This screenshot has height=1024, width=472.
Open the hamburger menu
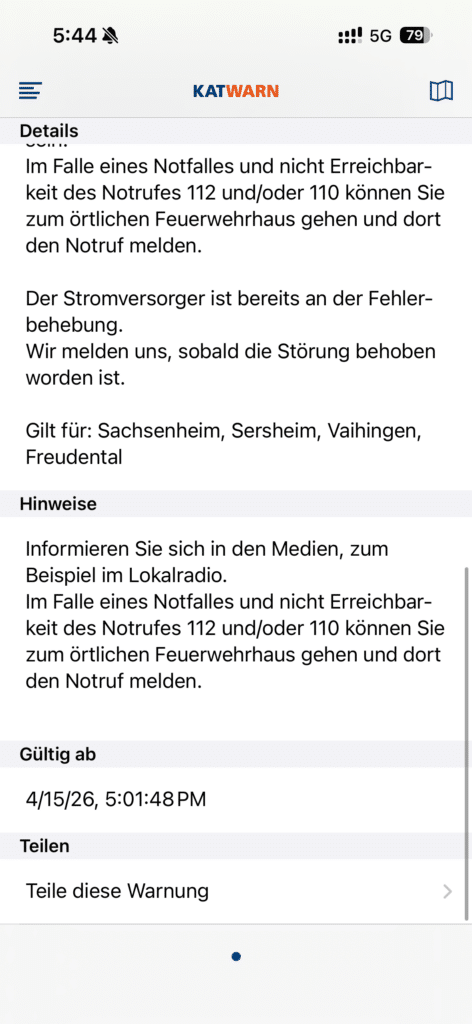pyautogui.click(x=30, y=91)
